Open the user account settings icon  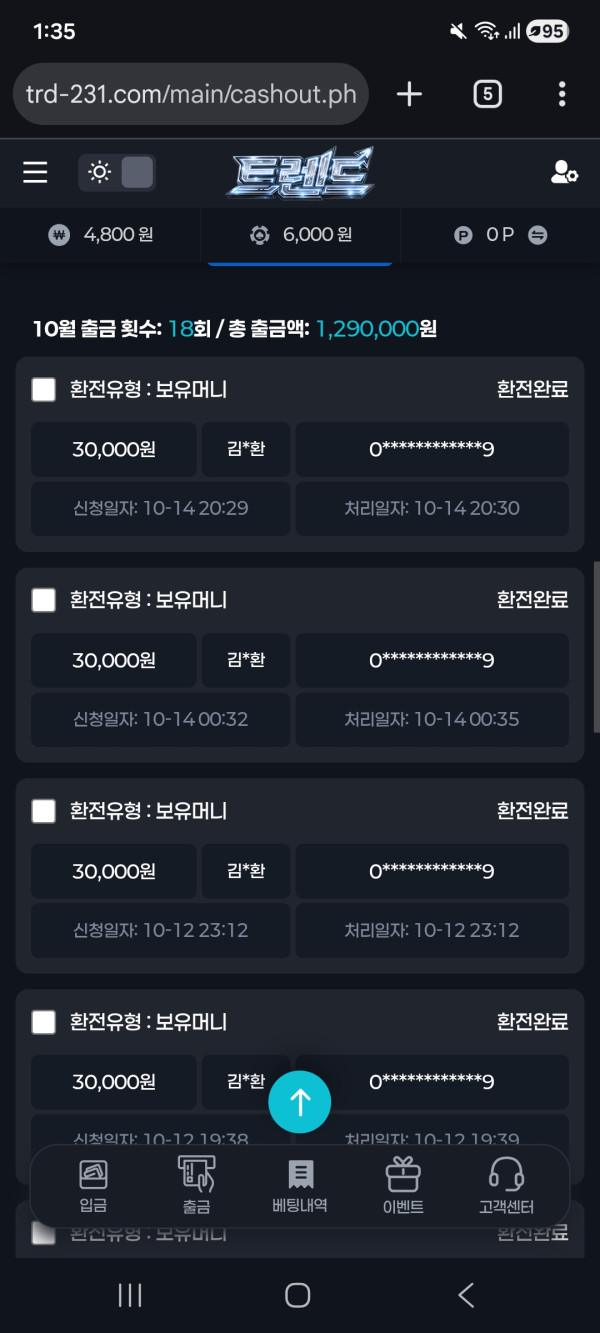pos(564,173)
